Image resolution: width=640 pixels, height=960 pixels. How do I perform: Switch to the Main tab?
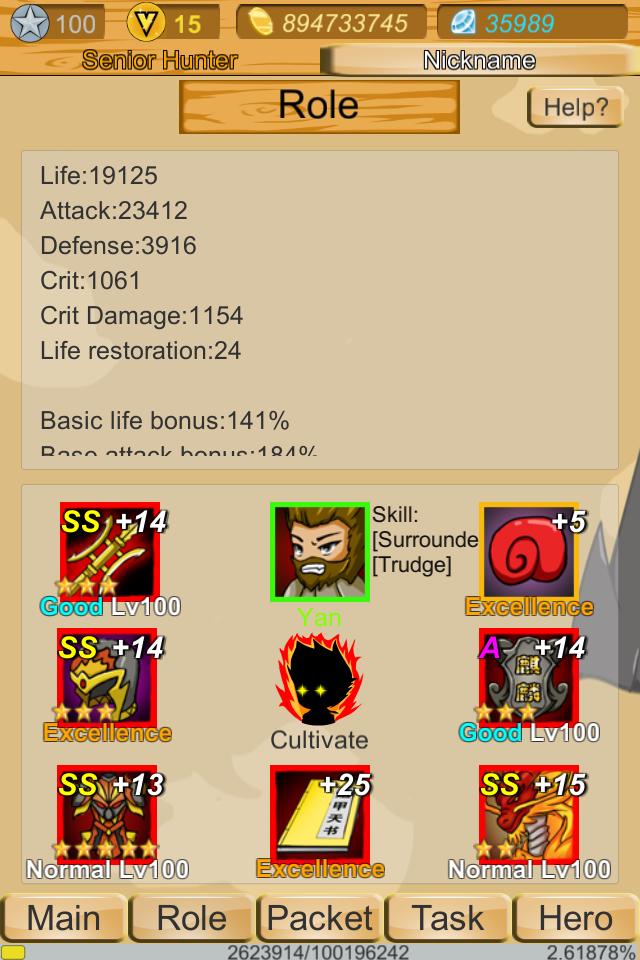tap(64, 918)
